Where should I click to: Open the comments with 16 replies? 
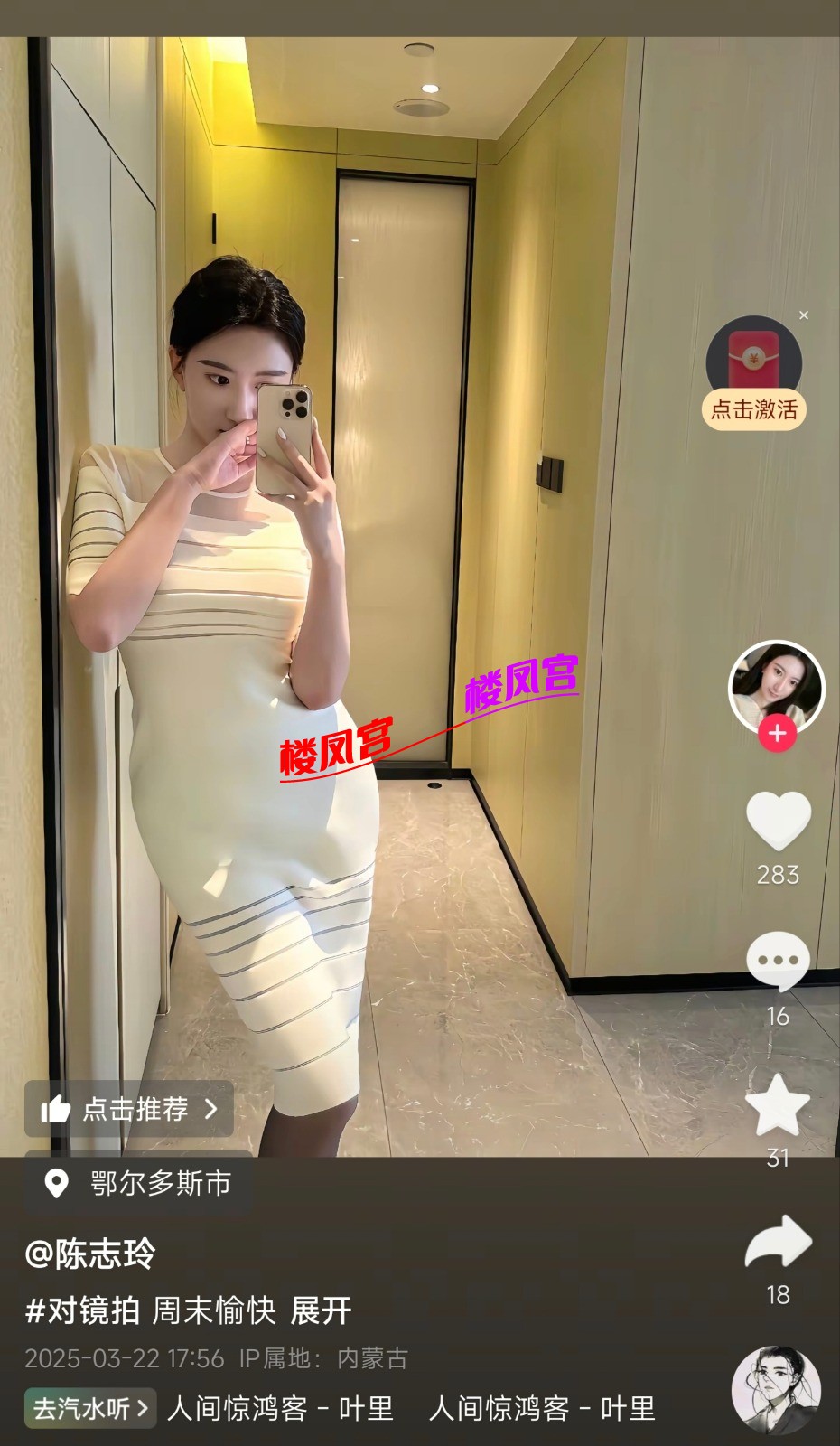pyautogui.click(x=778, y=961)
